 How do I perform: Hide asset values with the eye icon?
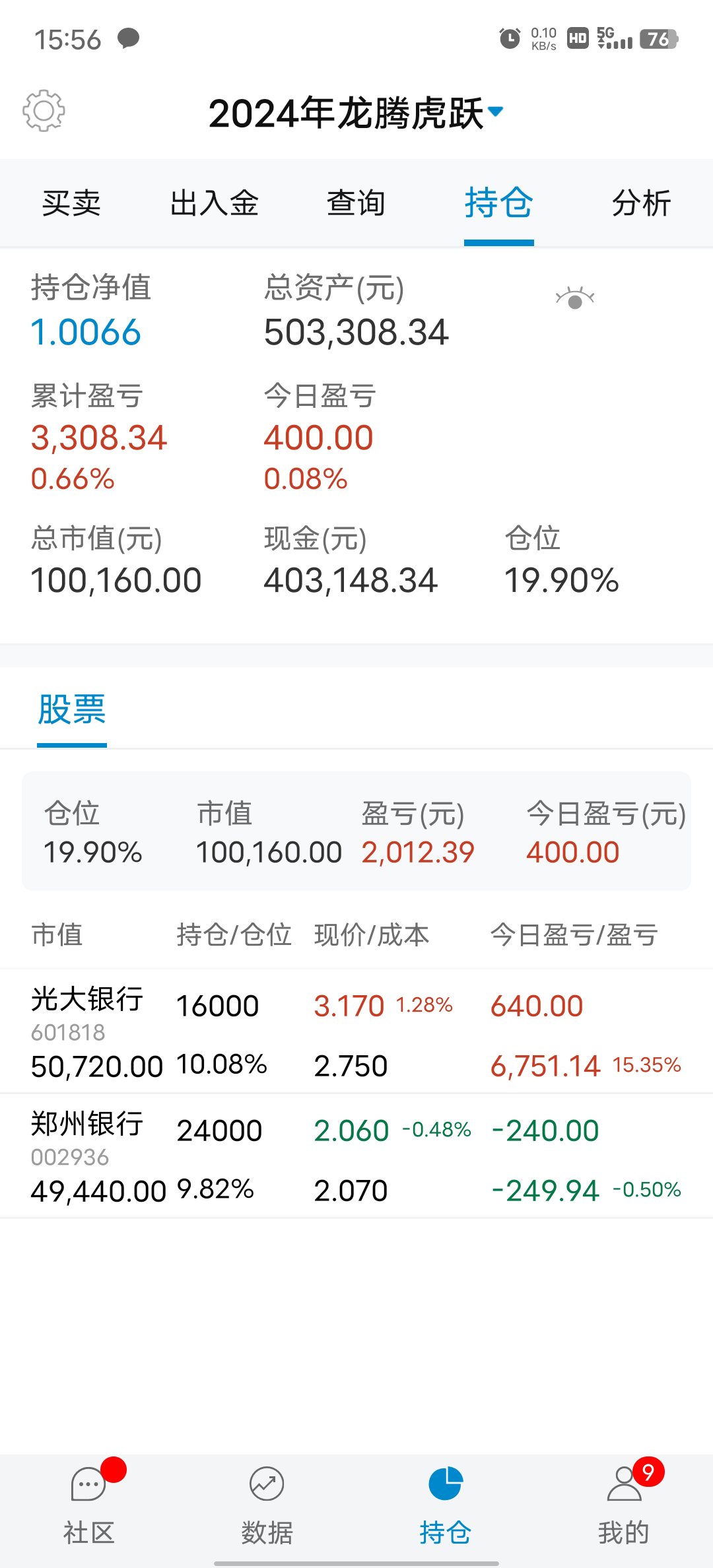[575, 299]
